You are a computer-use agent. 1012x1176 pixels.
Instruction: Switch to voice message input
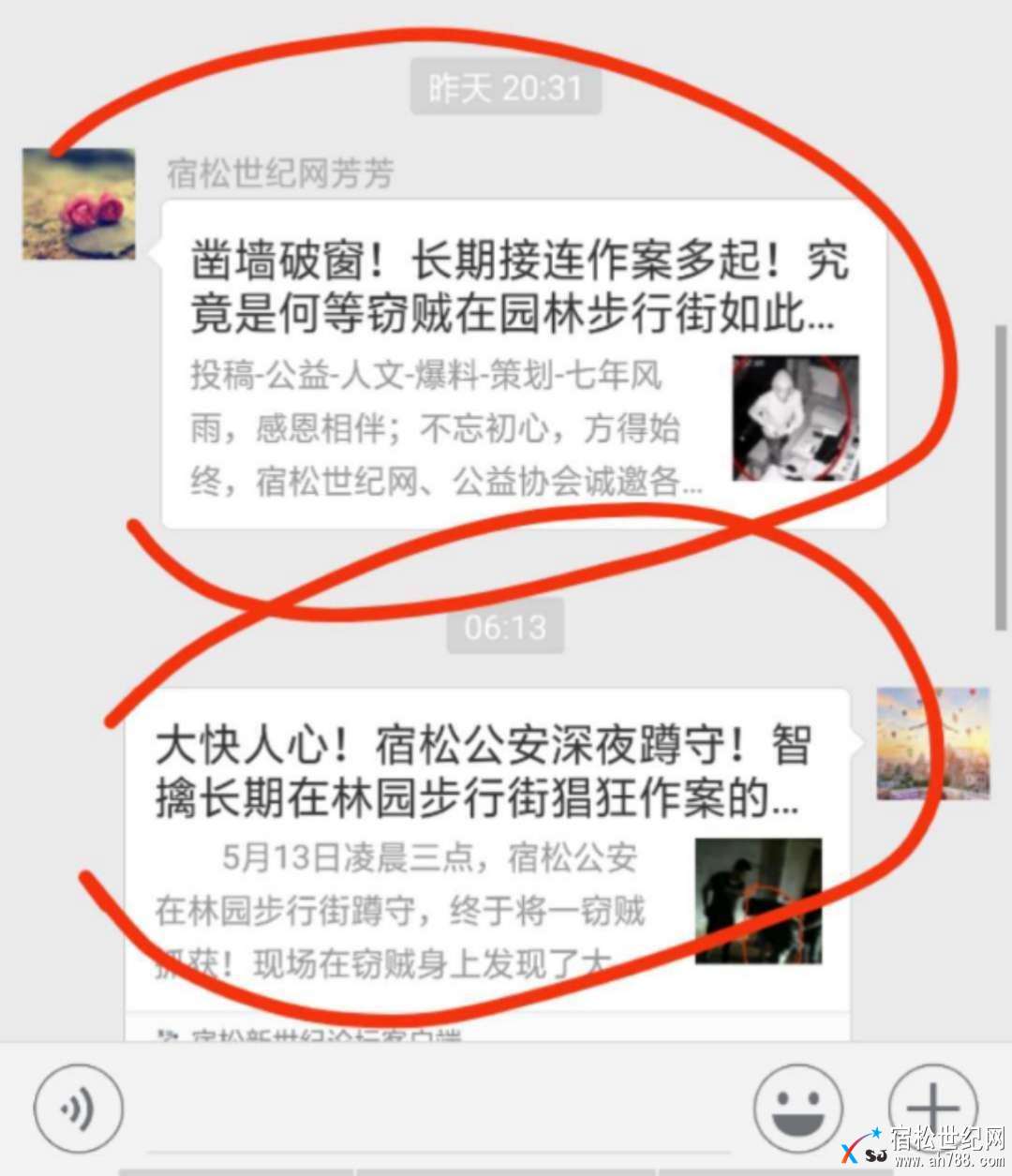[79, 1110]
